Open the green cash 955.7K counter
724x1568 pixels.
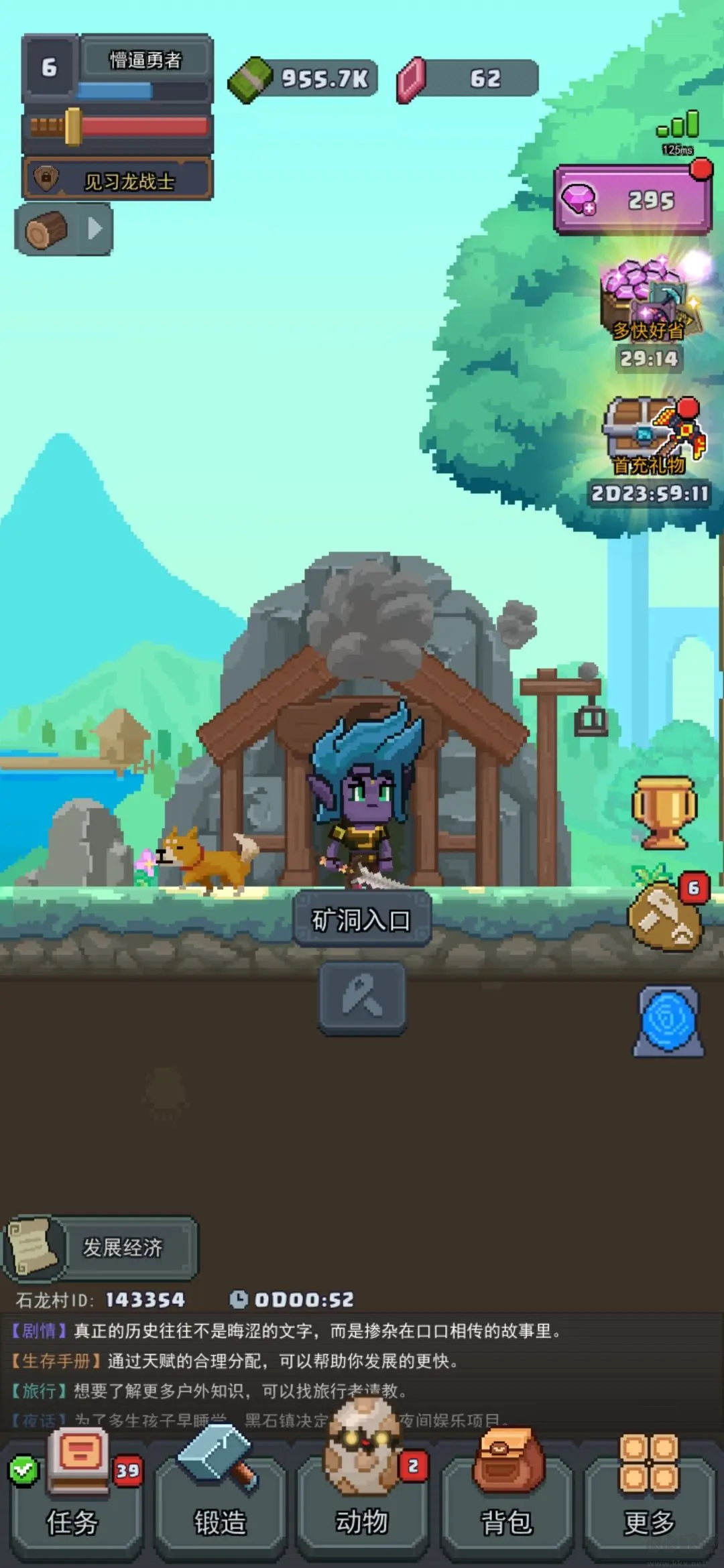[303, 79]
